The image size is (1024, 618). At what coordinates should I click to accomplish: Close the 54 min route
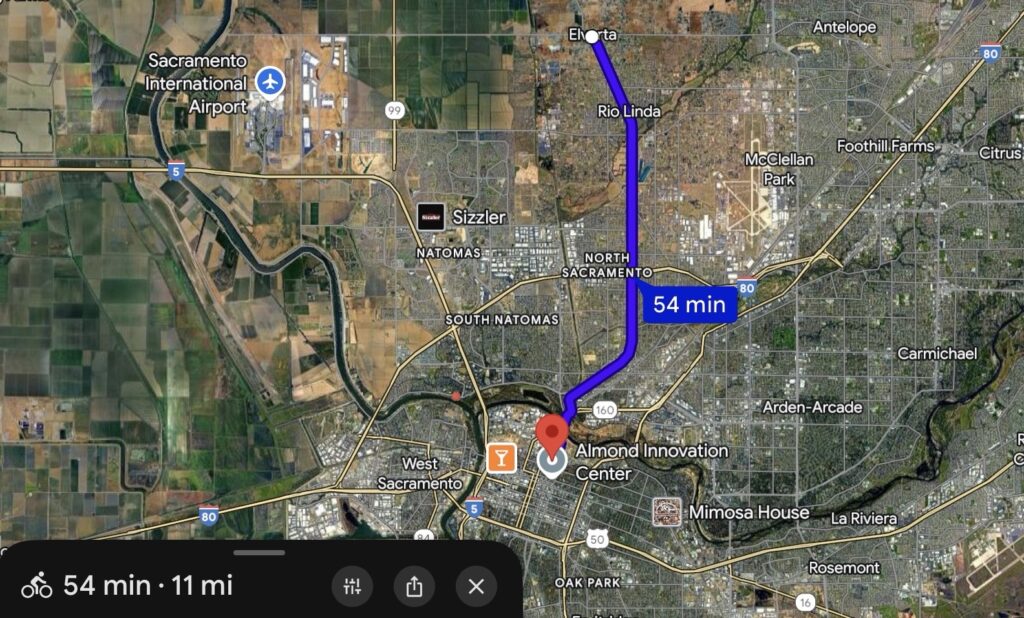point(476,586)
